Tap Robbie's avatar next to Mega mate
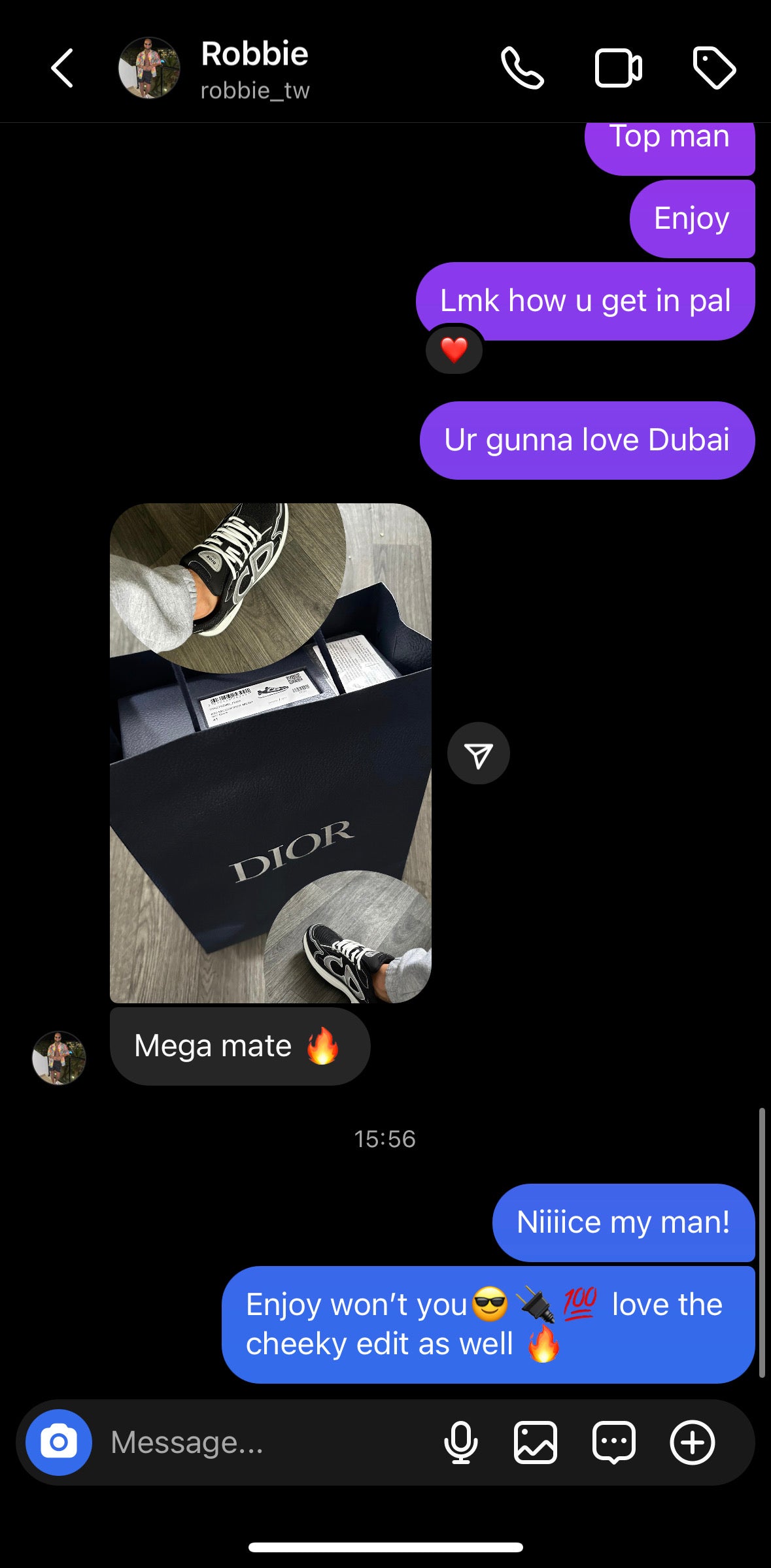The image size is (771, 1568). (59, 1058)
